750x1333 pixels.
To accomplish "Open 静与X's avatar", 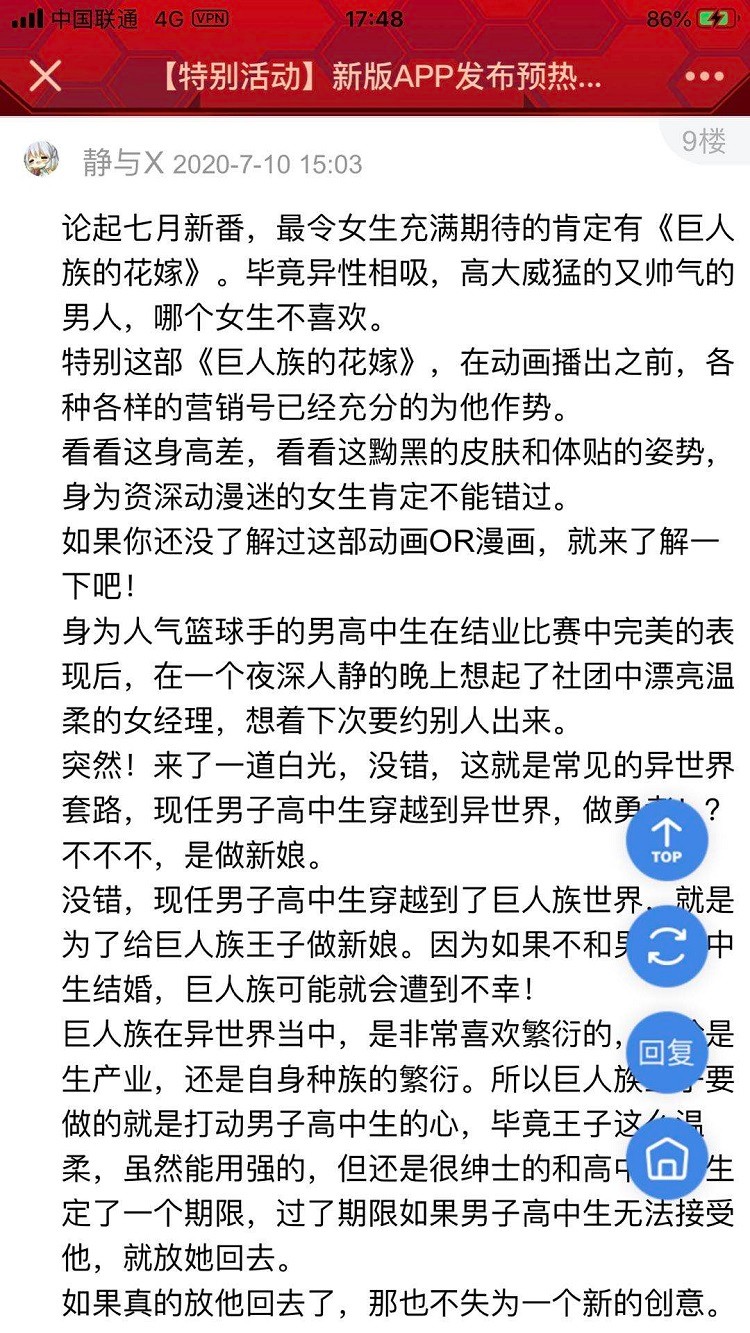I will pos(42,159).
